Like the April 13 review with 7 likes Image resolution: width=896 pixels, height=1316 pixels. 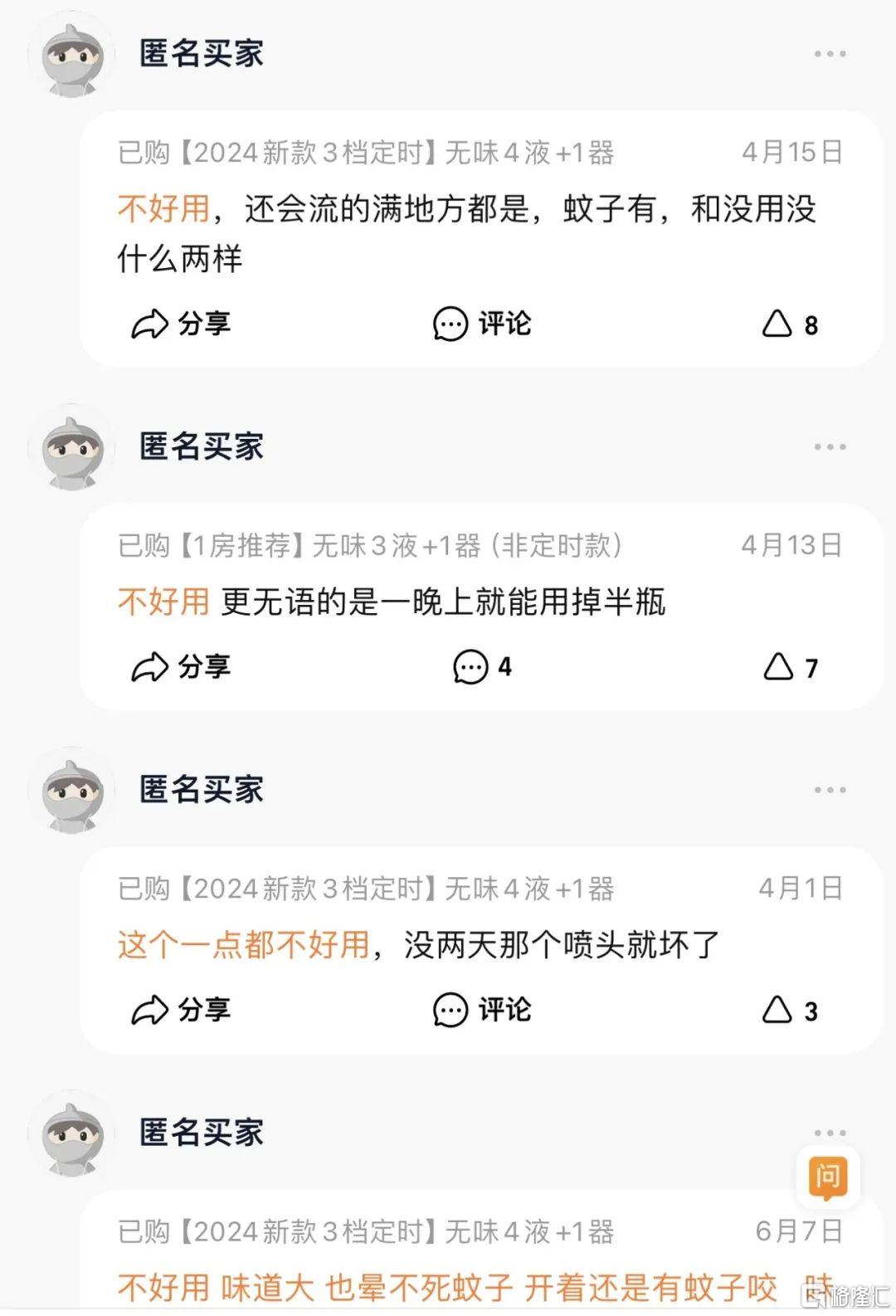(790, 667)
